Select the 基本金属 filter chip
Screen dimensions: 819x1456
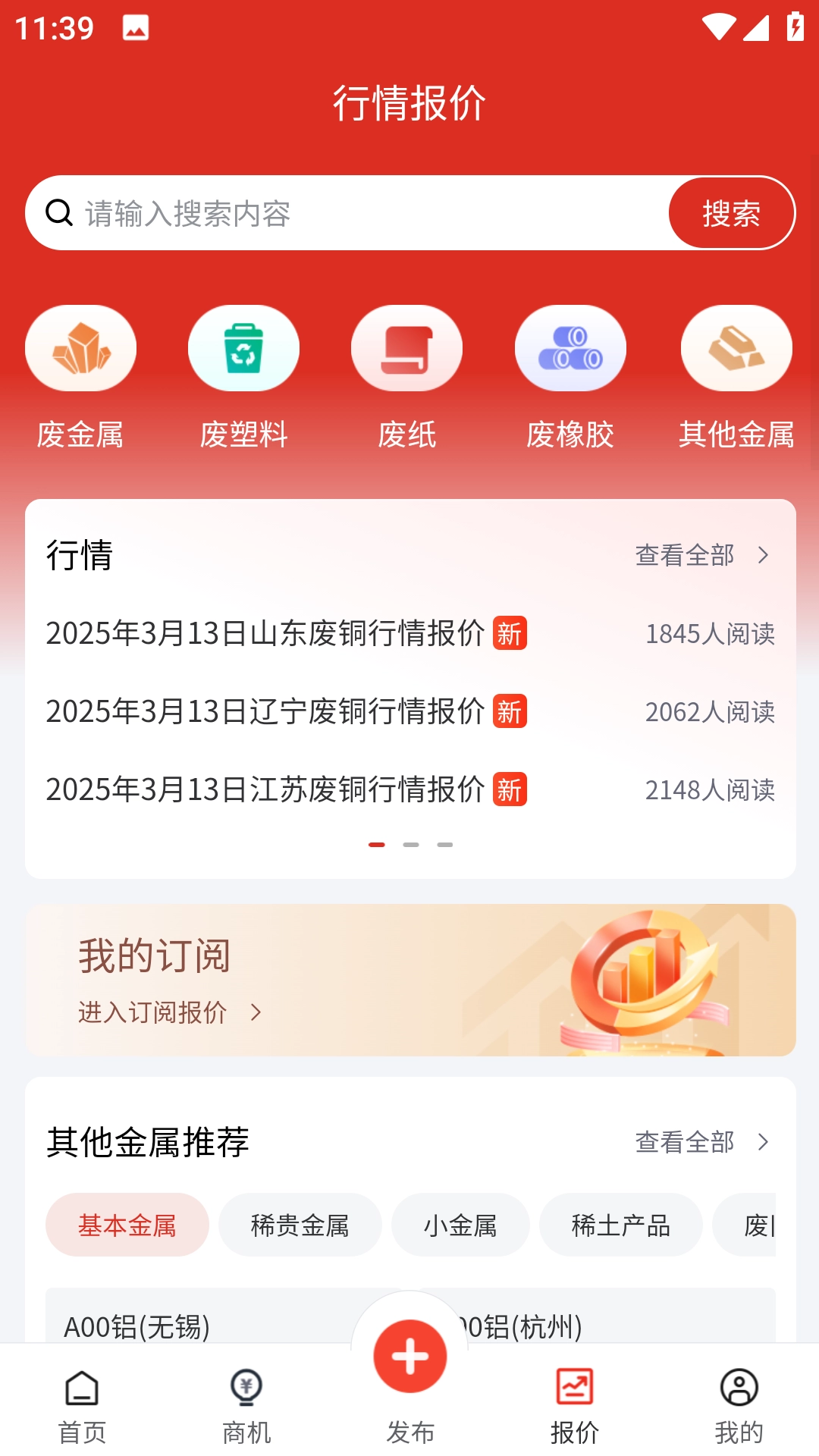127,1224
